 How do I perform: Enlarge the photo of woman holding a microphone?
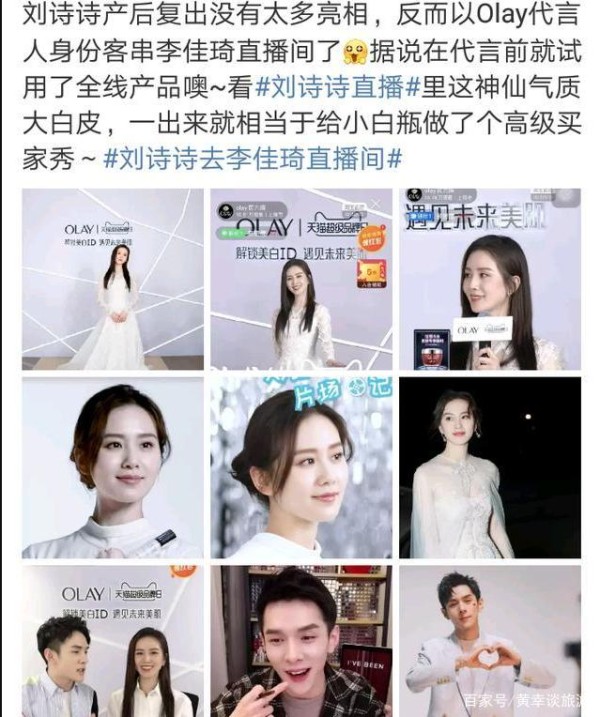tap(489, 279)
